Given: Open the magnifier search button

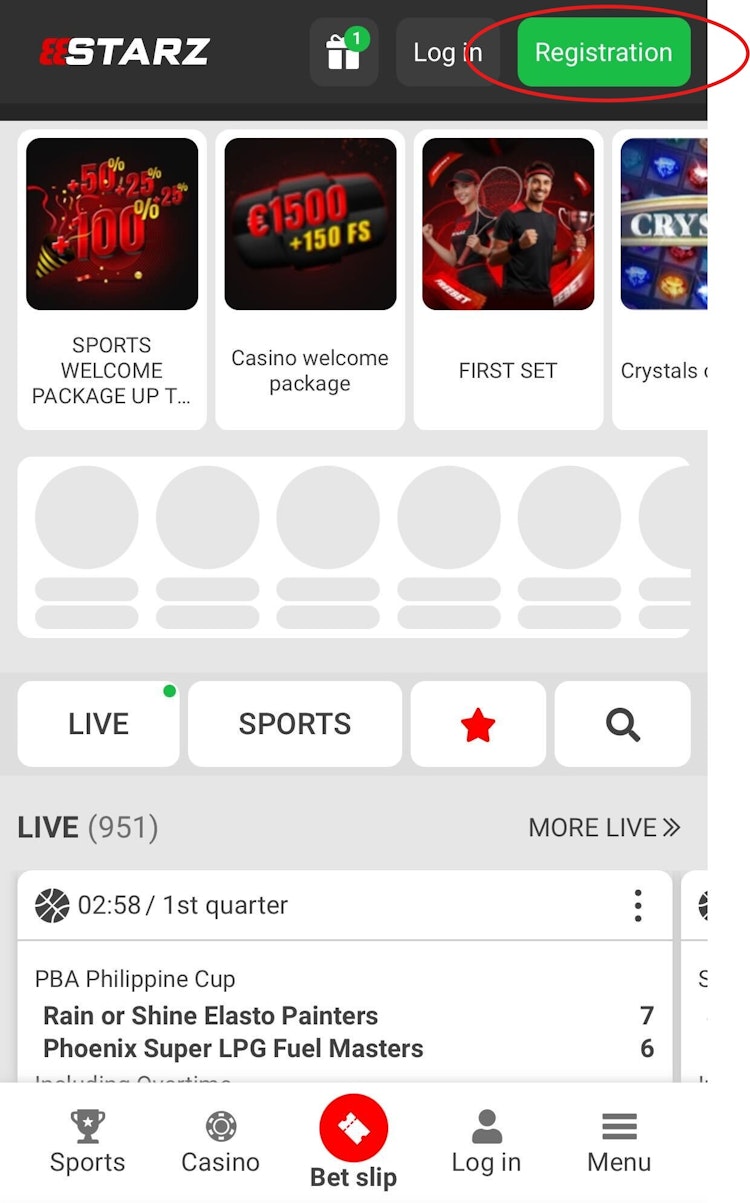Looking at the screenshot, I should pos(622,724).
